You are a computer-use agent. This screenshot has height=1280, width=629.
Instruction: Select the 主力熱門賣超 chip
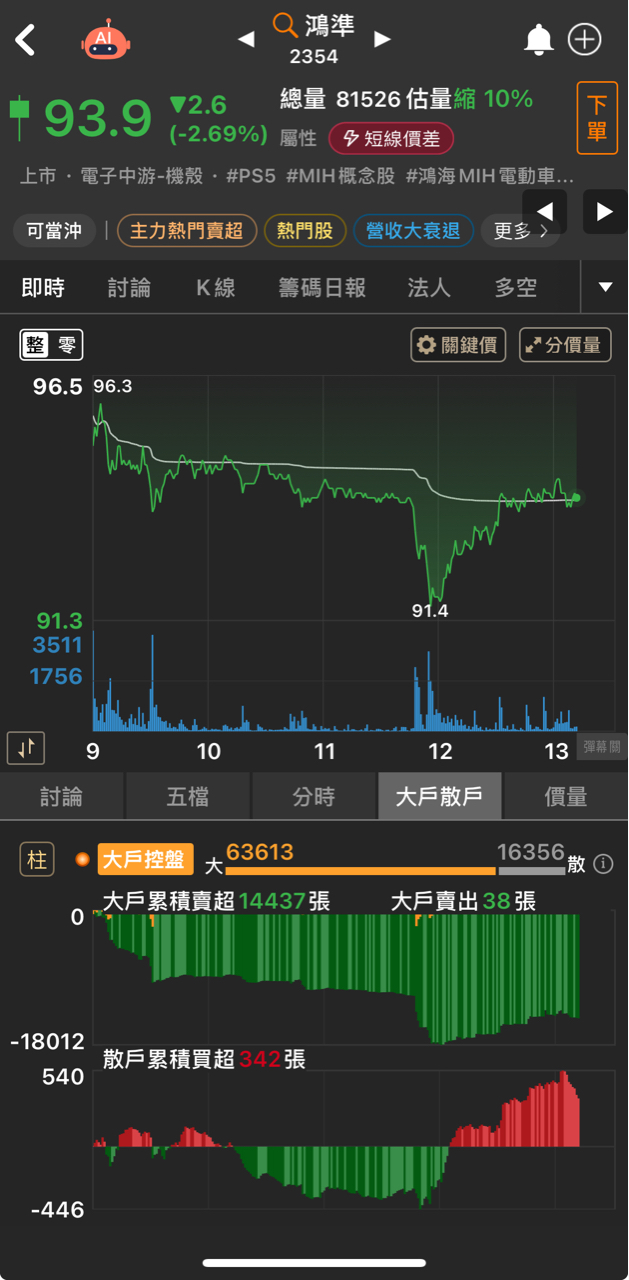coord(187,231)
